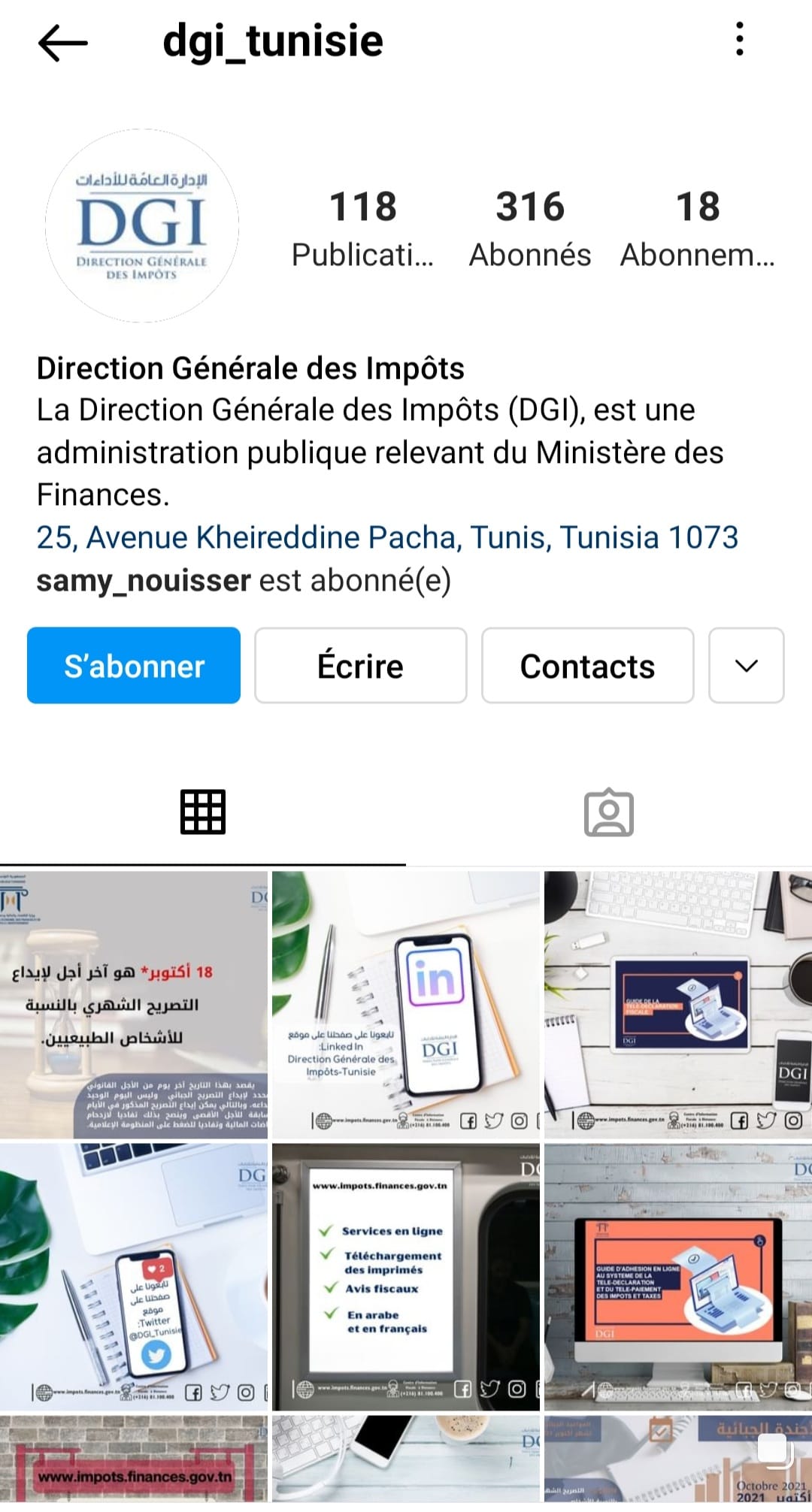Open the orange Guide d'adhésion monitor post
This screenshot has width=812, height=1512.
678,1276
